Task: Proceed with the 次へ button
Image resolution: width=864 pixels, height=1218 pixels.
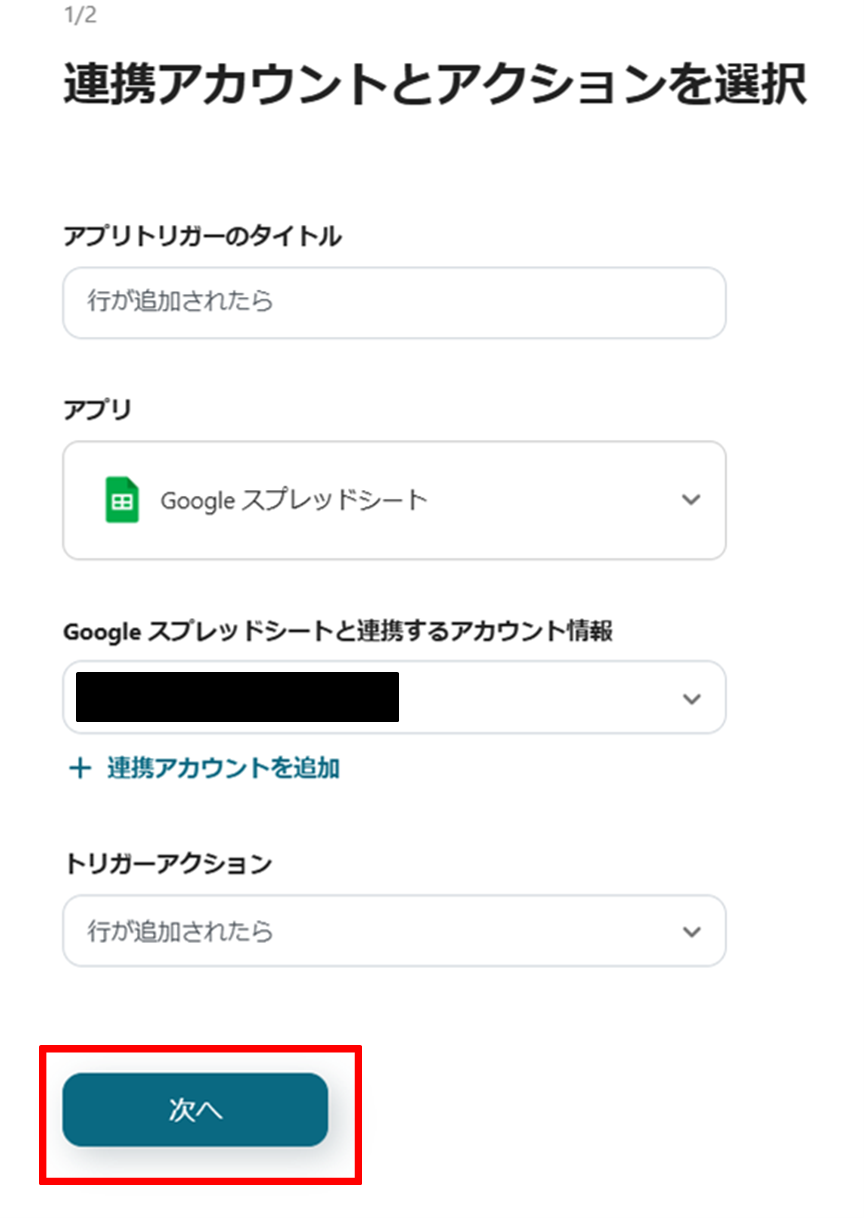Action: click(195, 1110)
